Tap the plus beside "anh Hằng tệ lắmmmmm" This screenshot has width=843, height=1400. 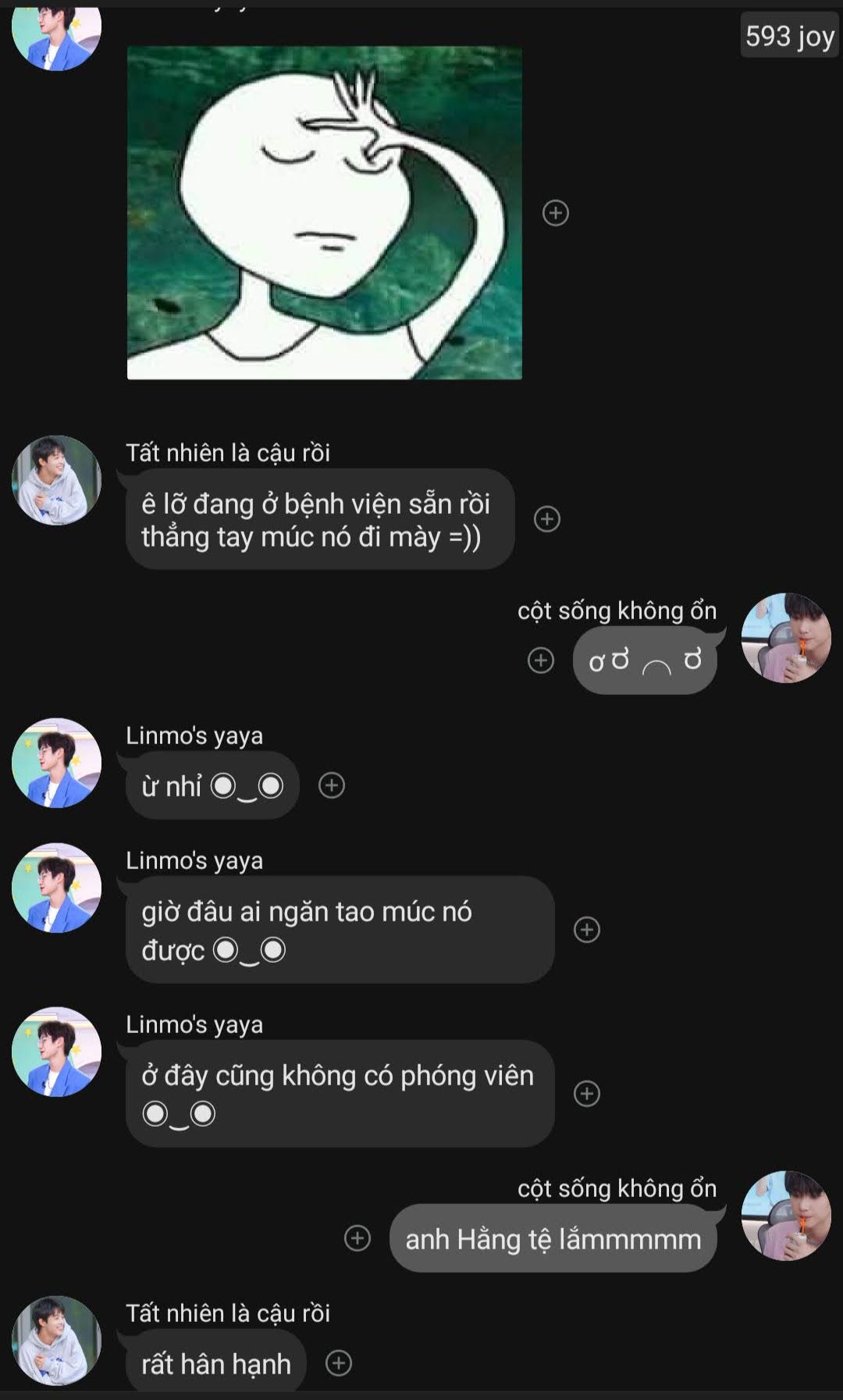tap(357, 1238)
